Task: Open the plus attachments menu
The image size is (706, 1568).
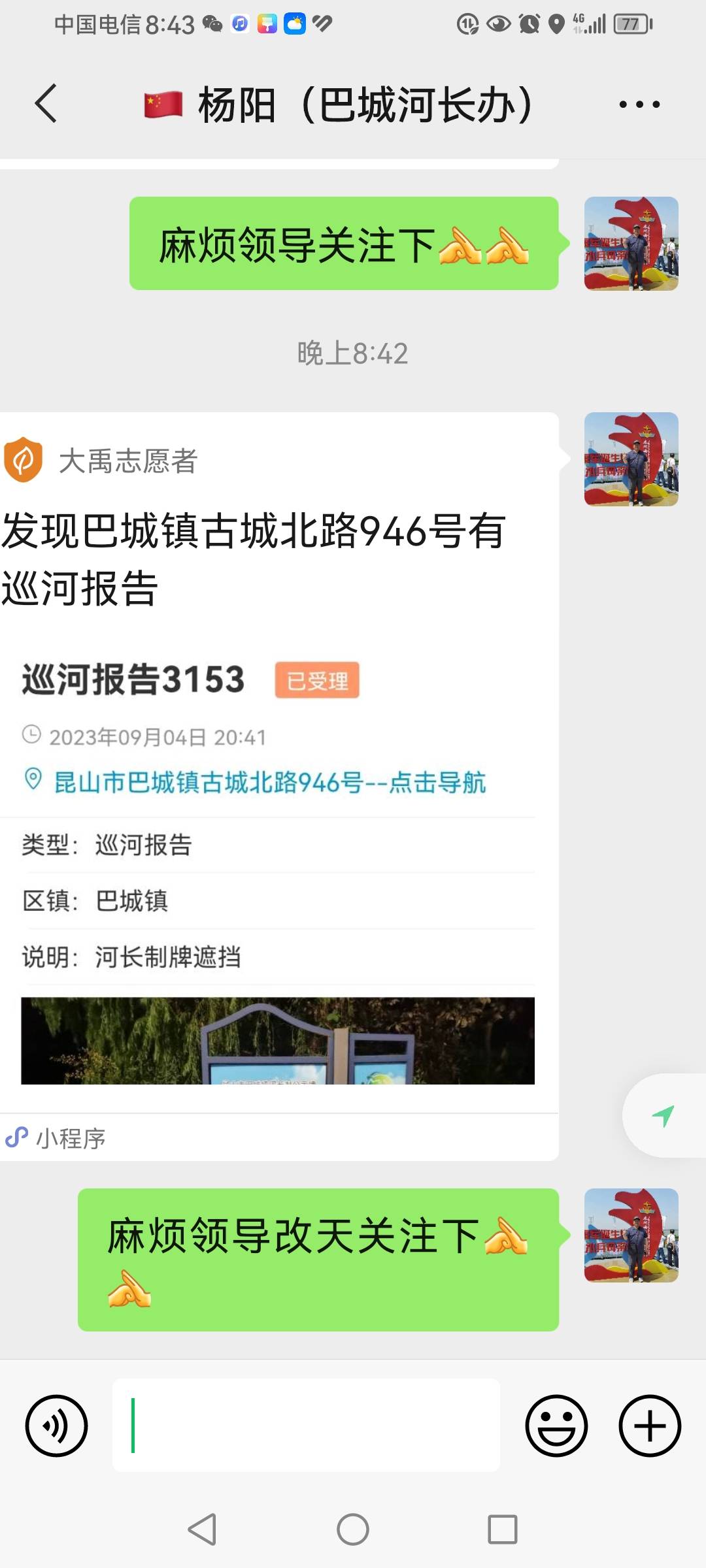Action: [650, 1426]
